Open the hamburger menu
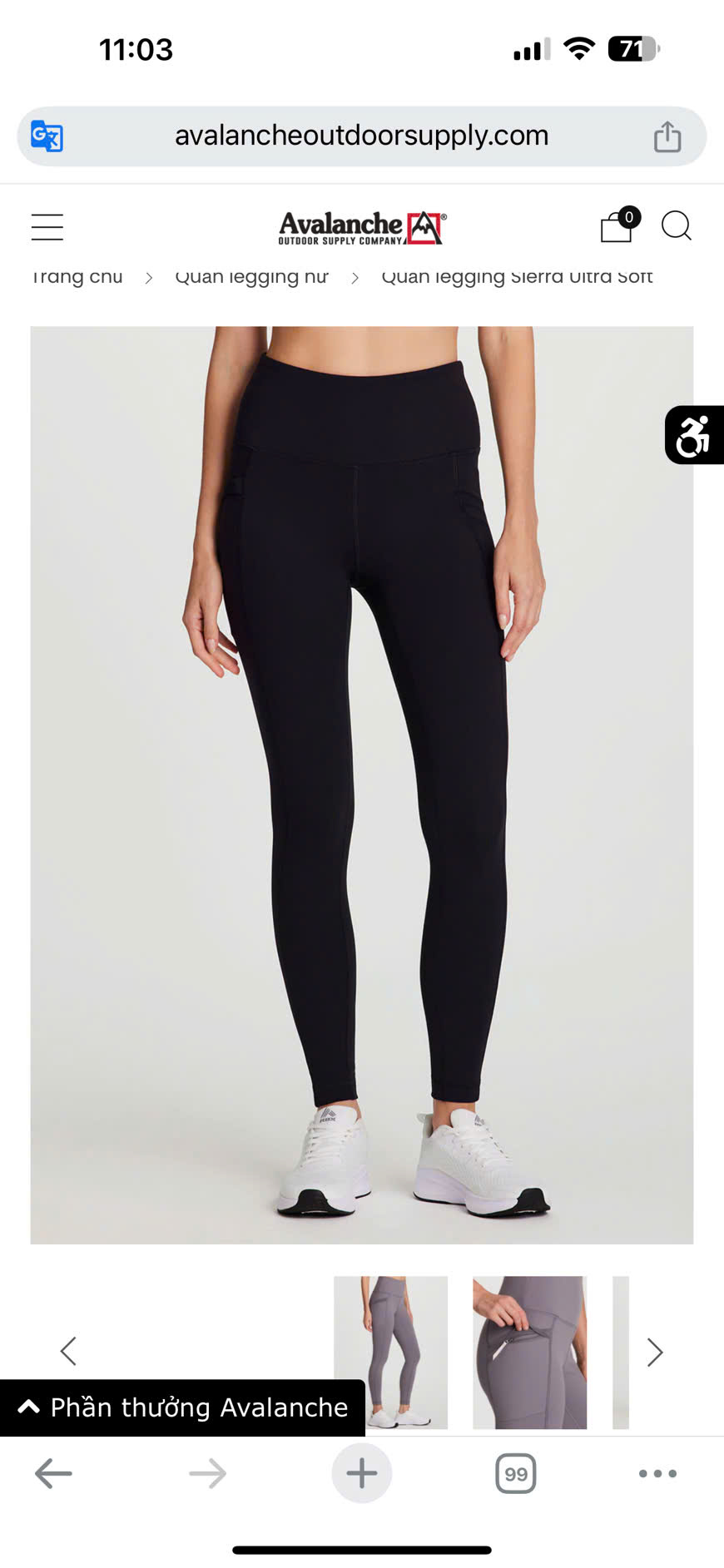 (47, 226)
